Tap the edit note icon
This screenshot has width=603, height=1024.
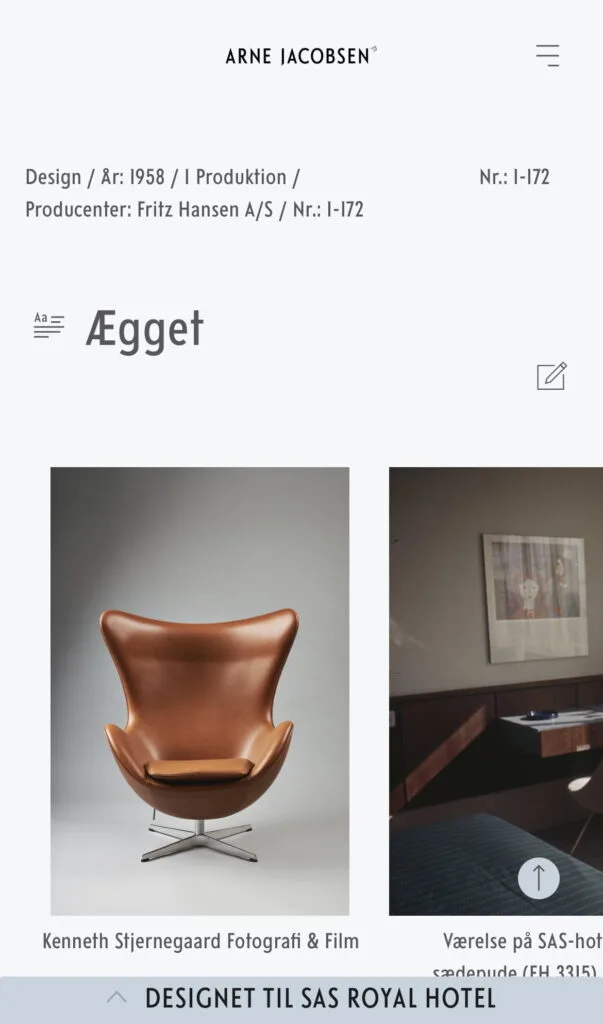pos(551,376)
